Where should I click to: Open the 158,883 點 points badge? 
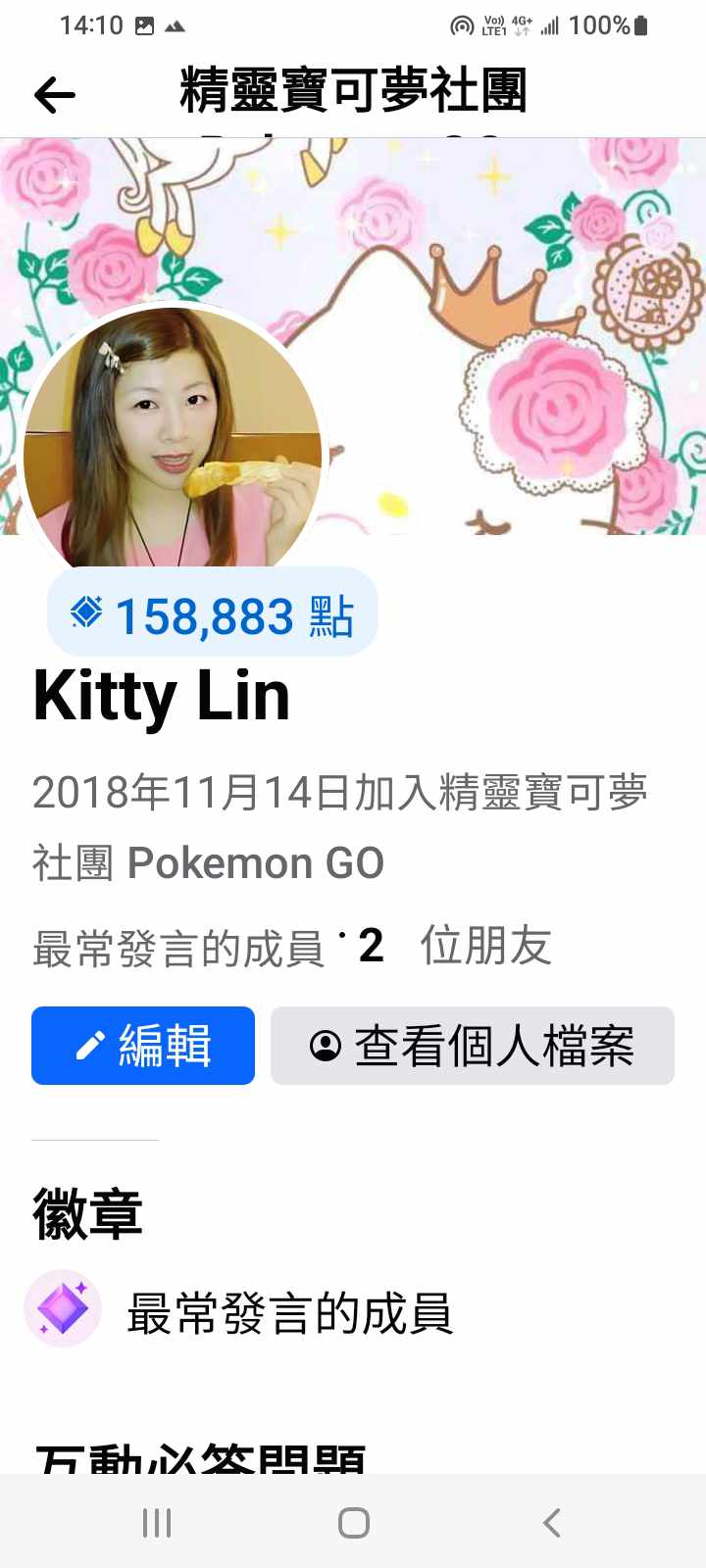click(x=213, y=613)
